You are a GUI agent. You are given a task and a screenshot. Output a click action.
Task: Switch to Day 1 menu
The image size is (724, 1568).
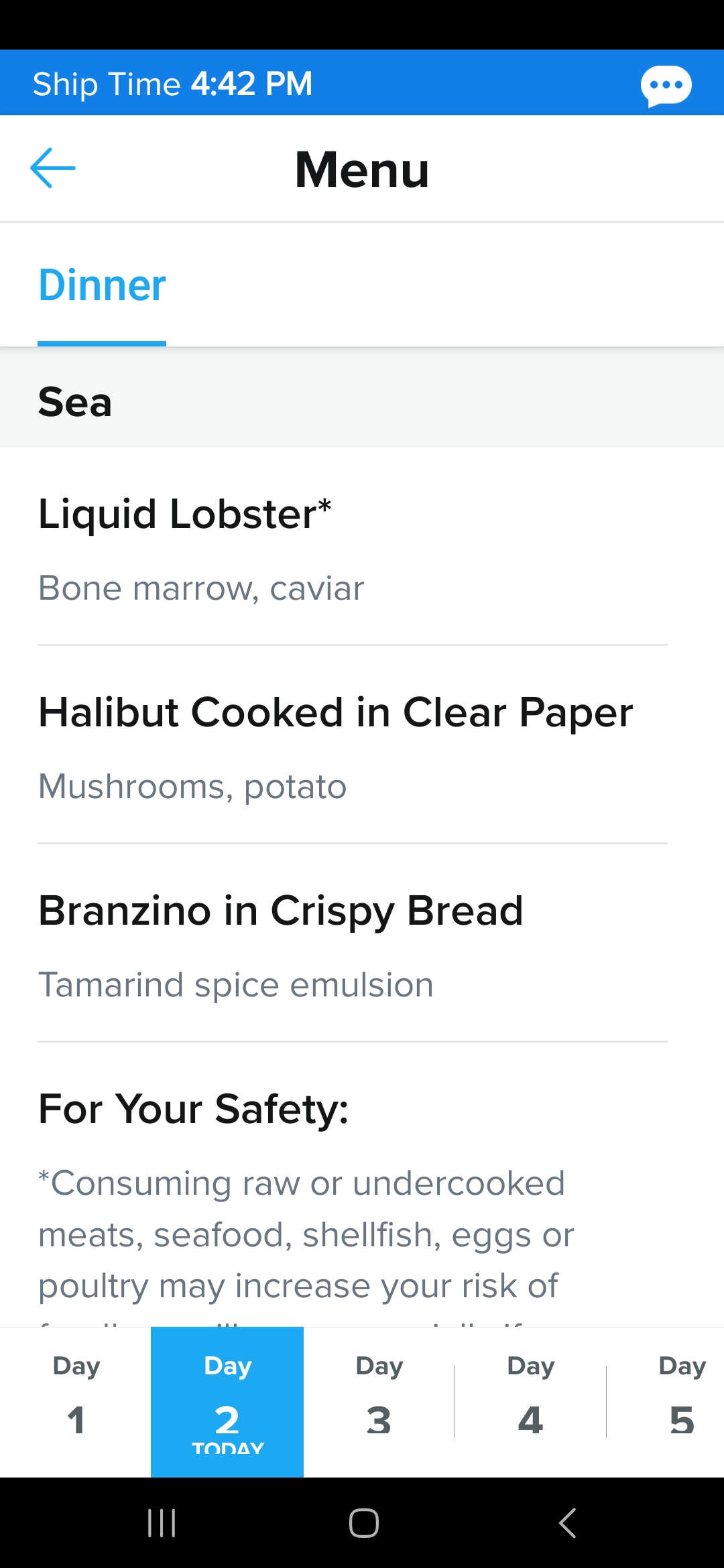coord(76,1402)
